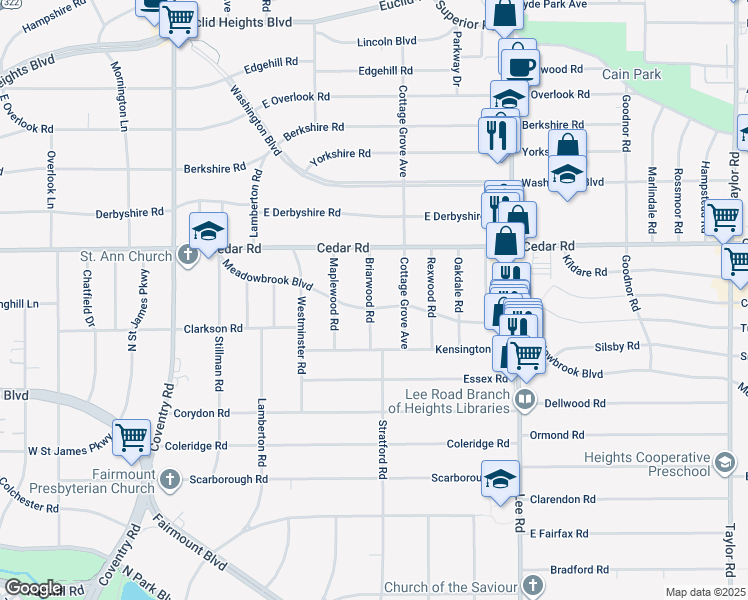Image resolution: width=748 pixels, height=600 pixels.
Task: Open the shopping bag marker on Cedar Rd
Action: [x=507, y=241]
